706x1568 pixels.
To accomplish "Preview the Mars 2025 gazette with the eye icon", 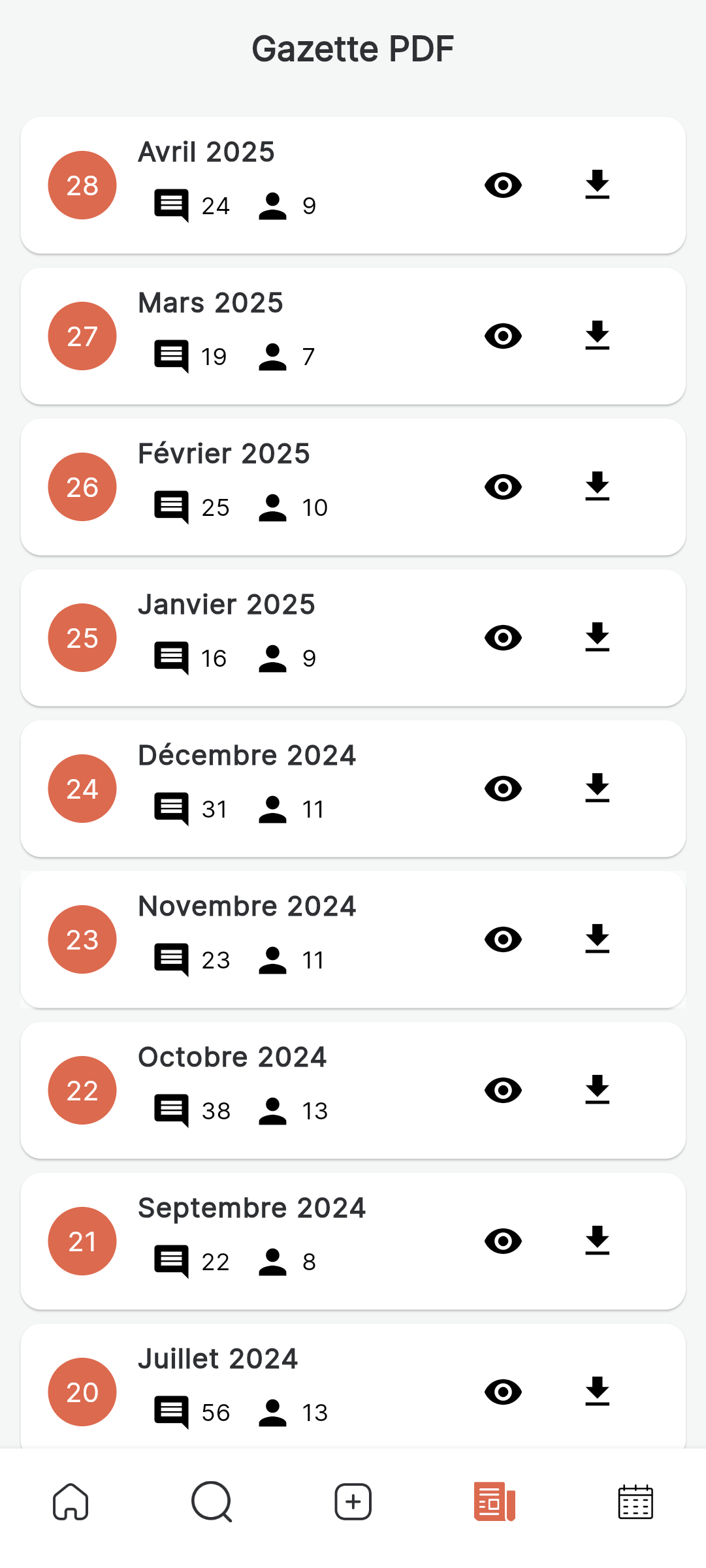I will 503,336.
